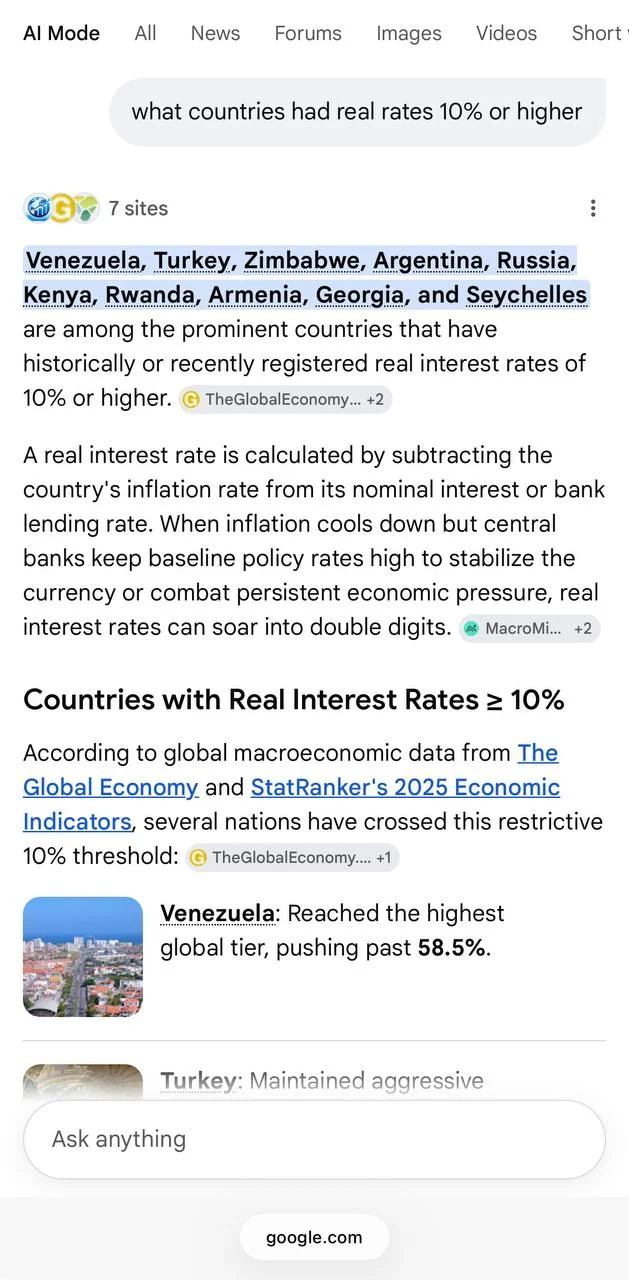The width and height of the screenshot is (629, 1280).
Task: Open the three-dot overflow menu
Action: pos(593,208)
